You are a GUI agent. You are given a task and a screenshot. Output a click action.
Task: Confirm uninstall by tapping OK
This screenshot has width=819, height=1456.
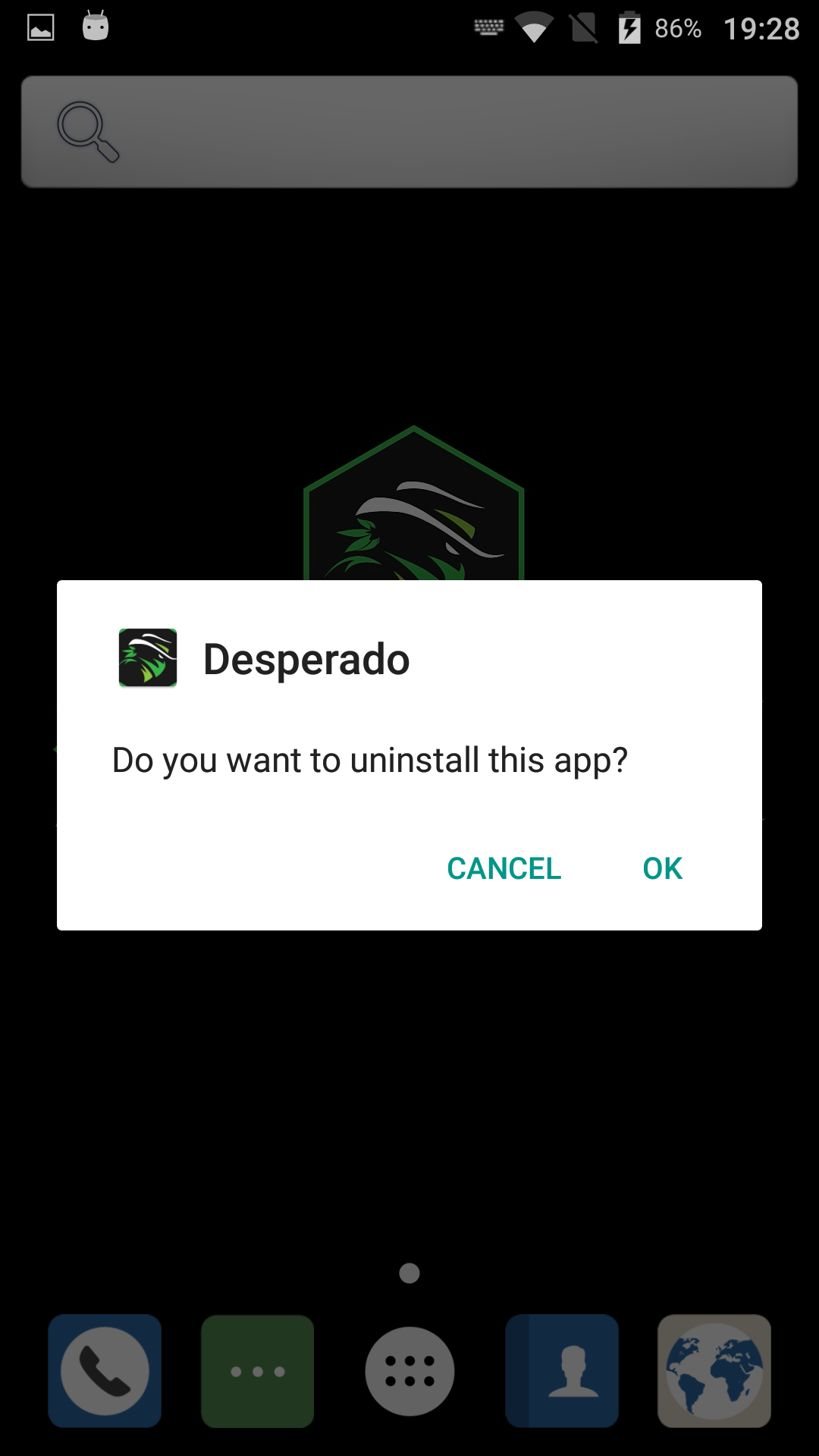[x=662, y=868]
